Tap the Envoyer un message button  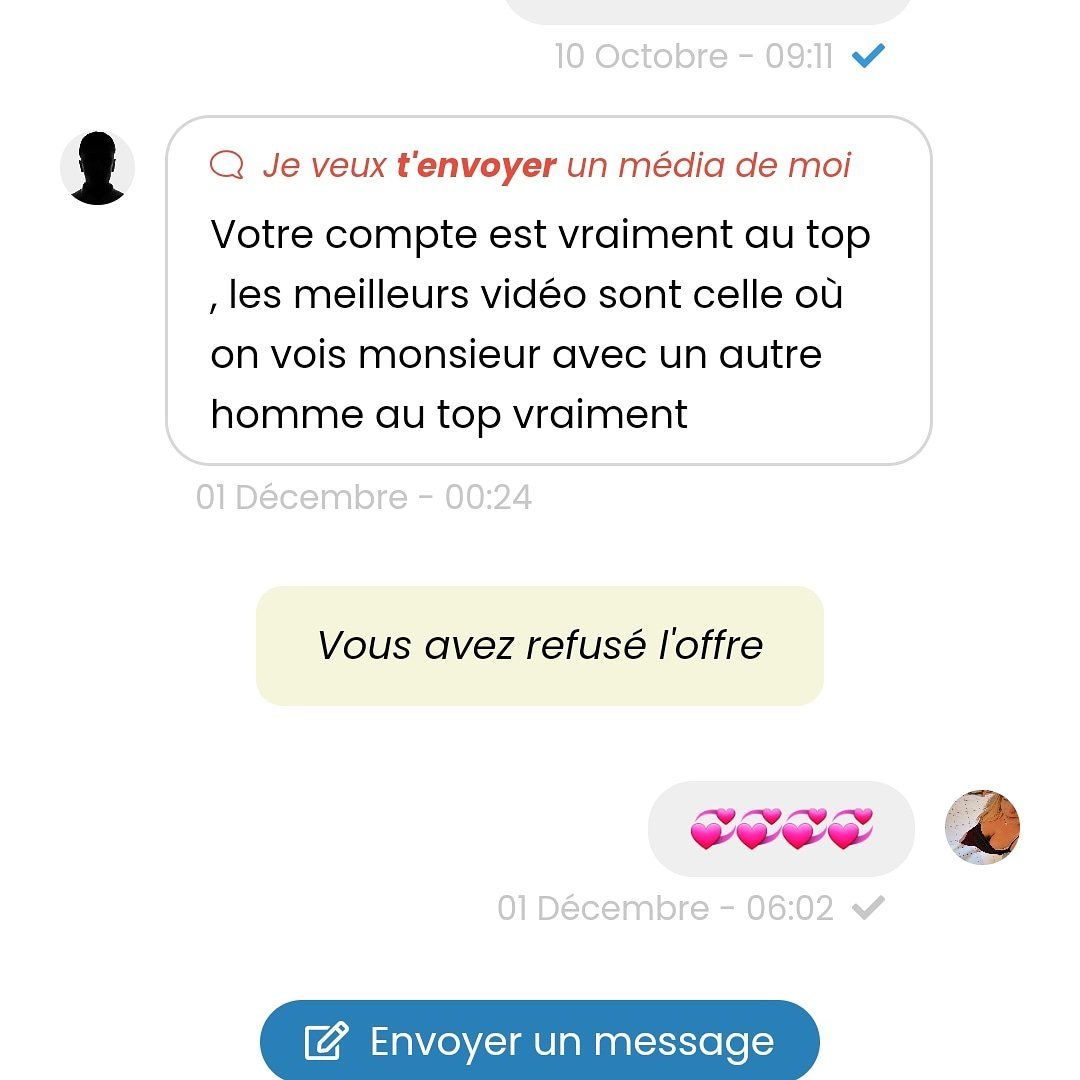(x=540, y=1041)
